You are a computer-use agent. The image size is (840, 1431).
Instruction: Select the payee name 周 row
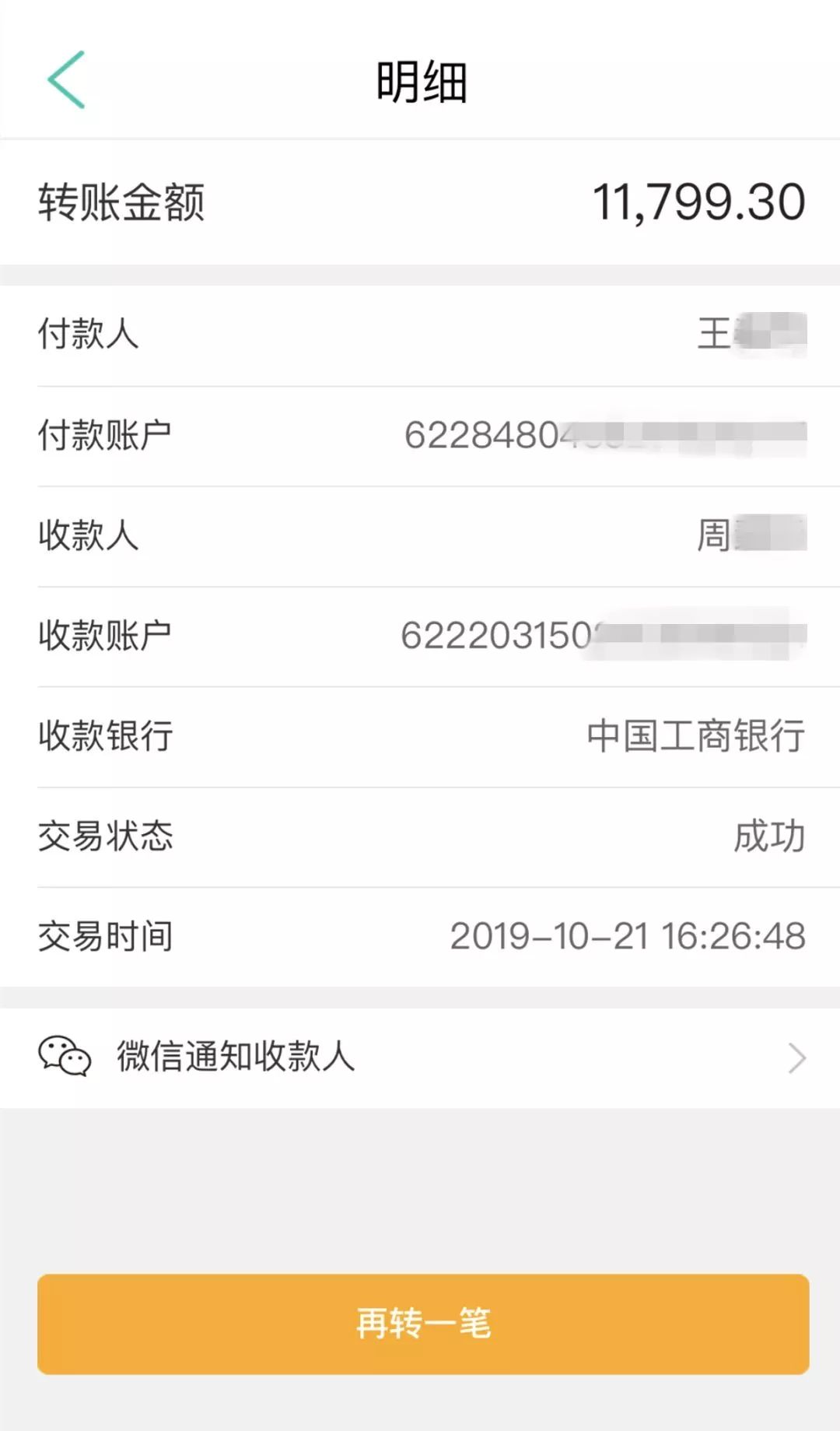point(420,537)
